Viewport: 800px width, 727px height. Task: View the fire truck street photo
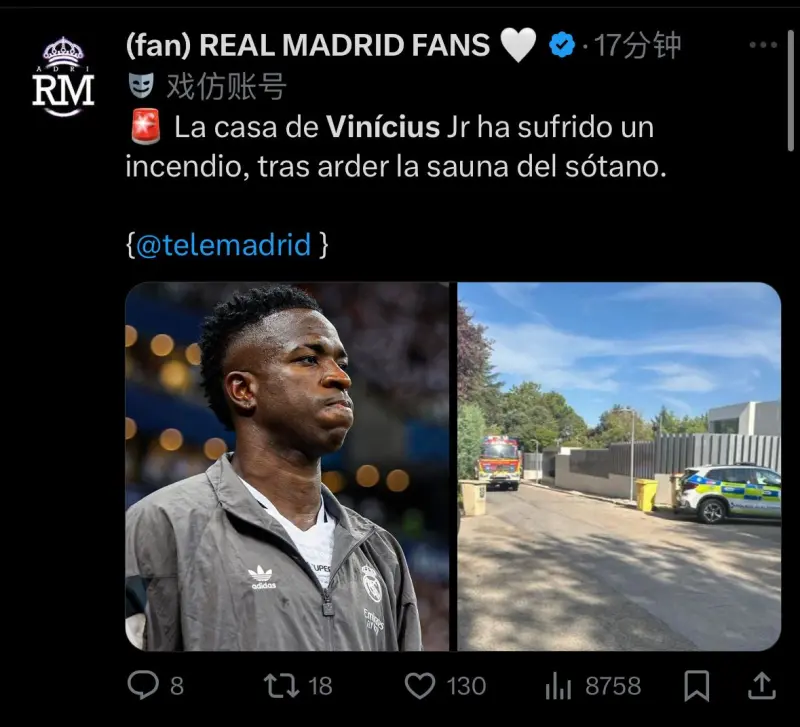point(619,466)
